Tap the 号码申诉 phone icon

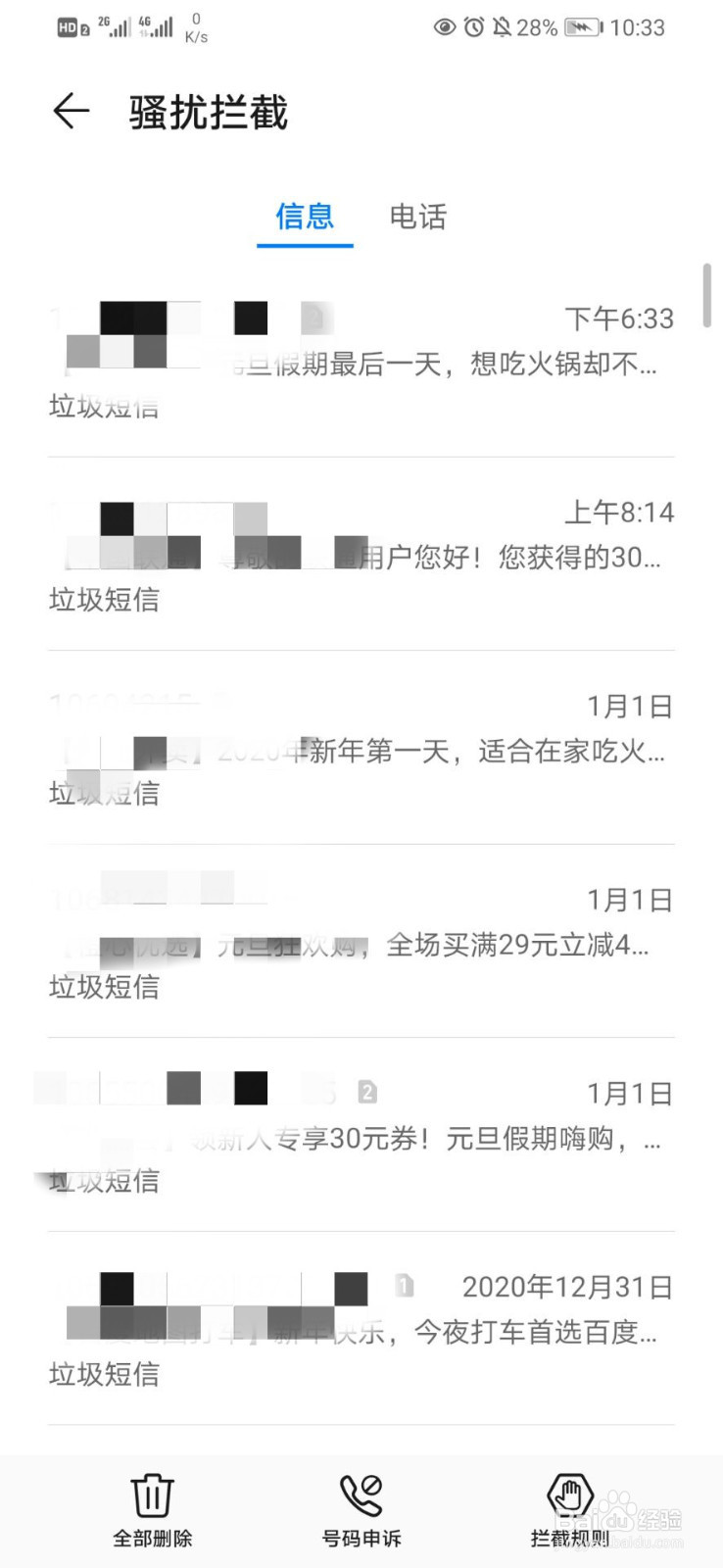point(361,1497)
